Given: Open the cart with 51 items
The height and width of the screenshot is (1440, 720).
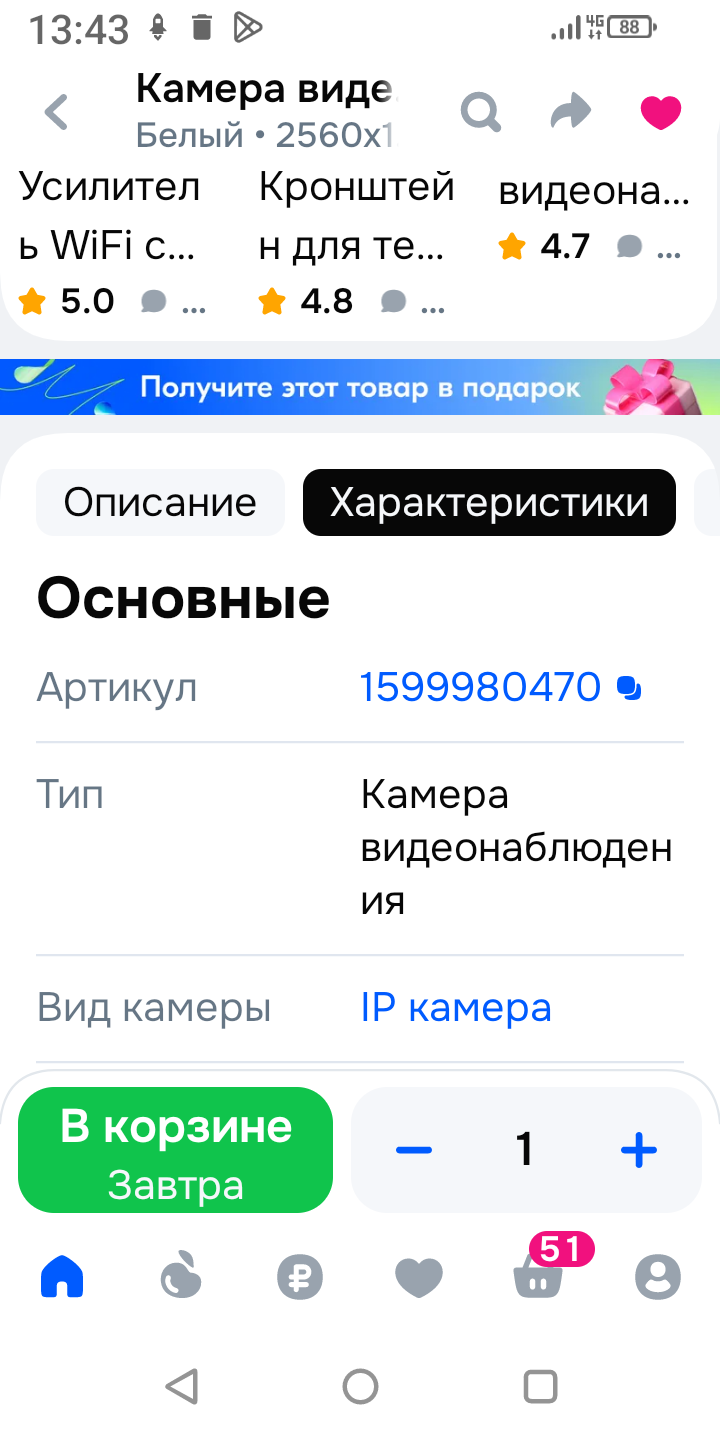Looking at the screenshot, I should click(x=538, y=1275).
